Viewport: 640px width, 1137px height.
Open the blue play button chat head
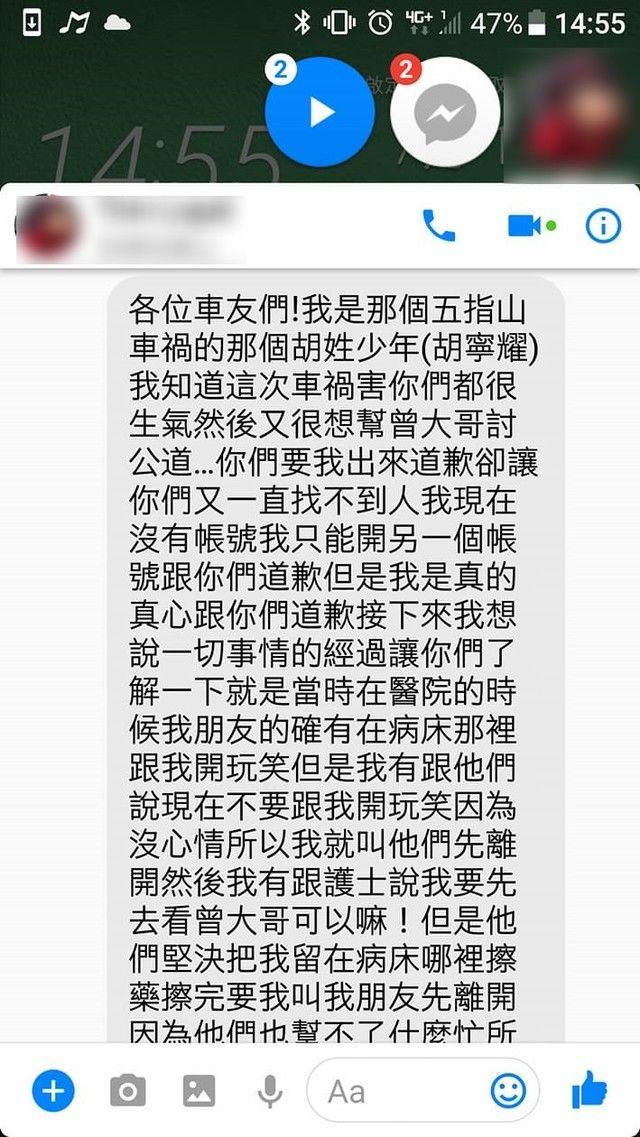[x=320, y=112]
